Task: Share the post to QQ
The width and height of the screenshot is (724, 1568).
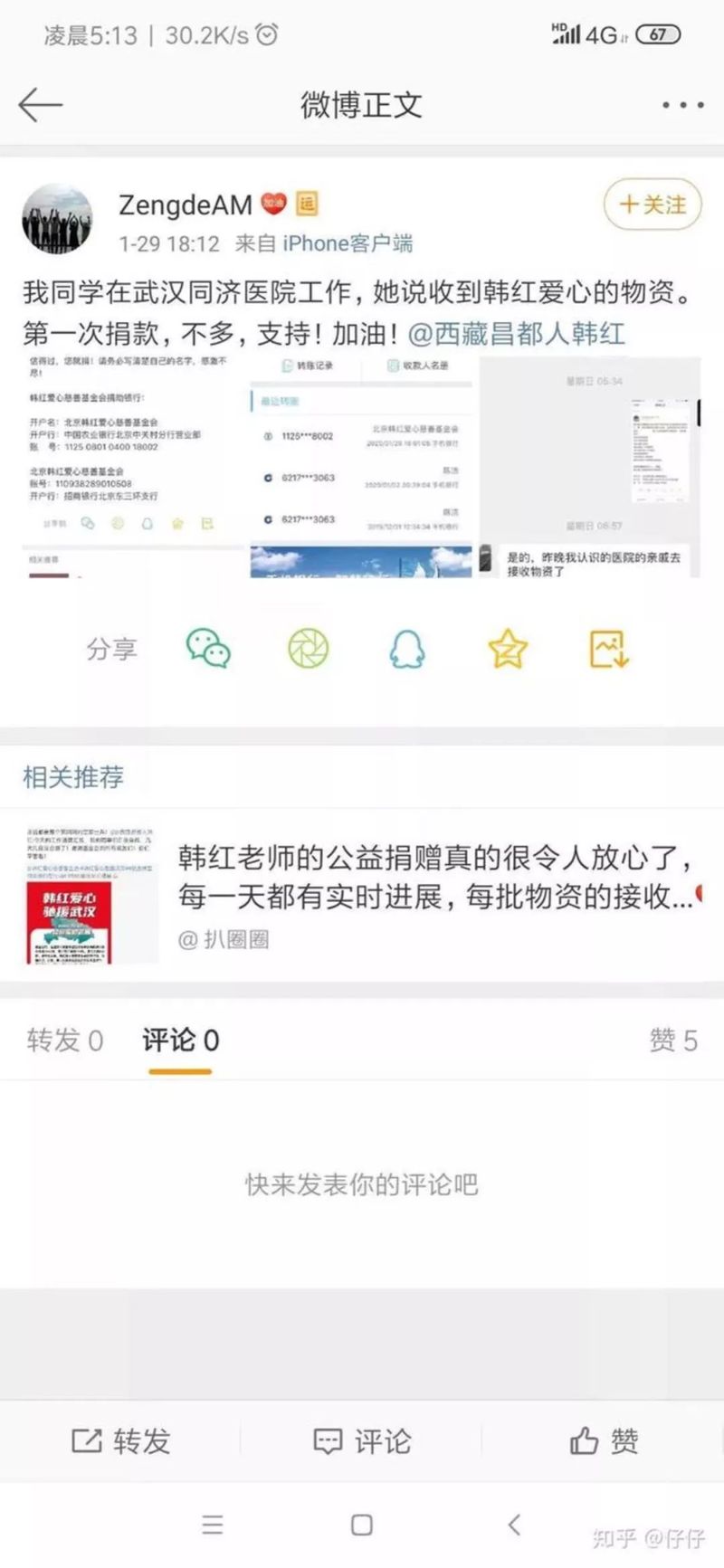Action: tap(407, 649)
